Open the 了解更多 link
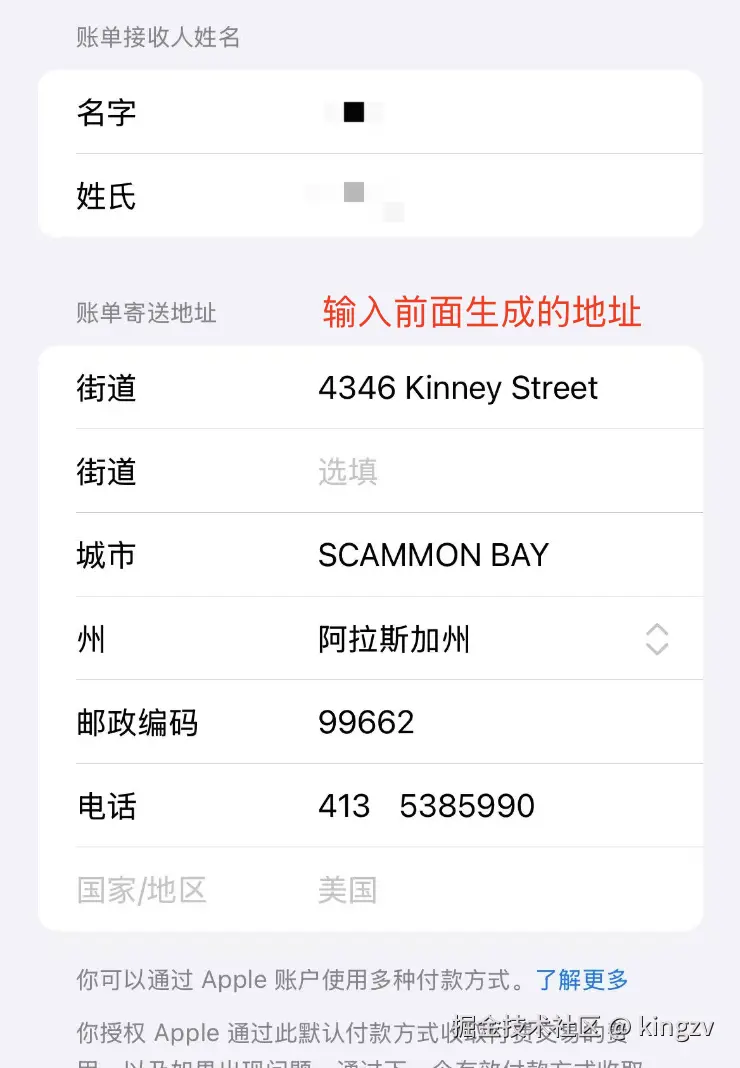 [x=582, y=980]
